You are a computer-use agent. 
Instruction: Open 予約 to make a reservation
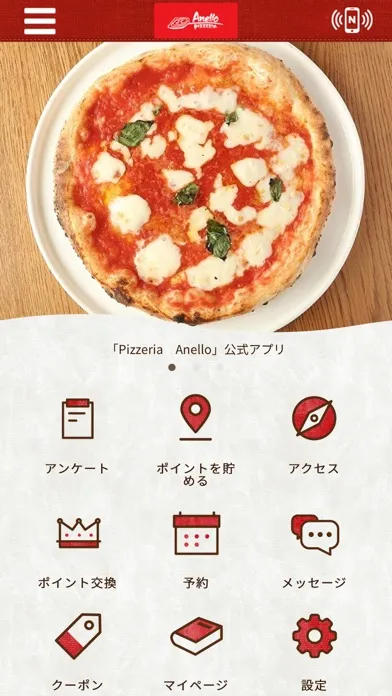(x=196, y=551)
